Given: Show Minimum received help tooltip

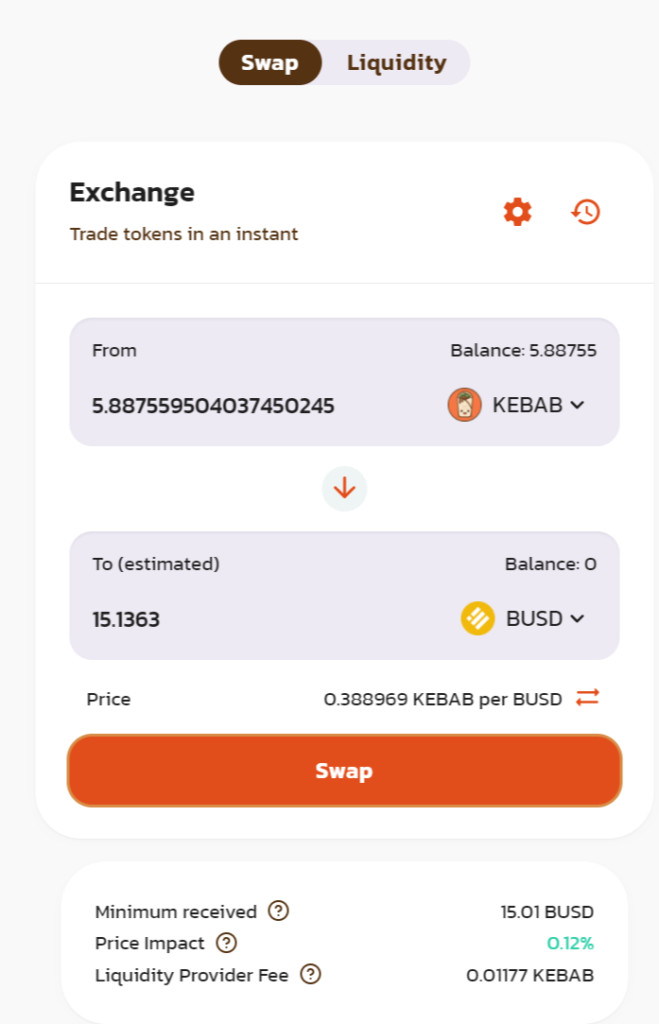Looking at the screenshot, I should coord(279,911).
